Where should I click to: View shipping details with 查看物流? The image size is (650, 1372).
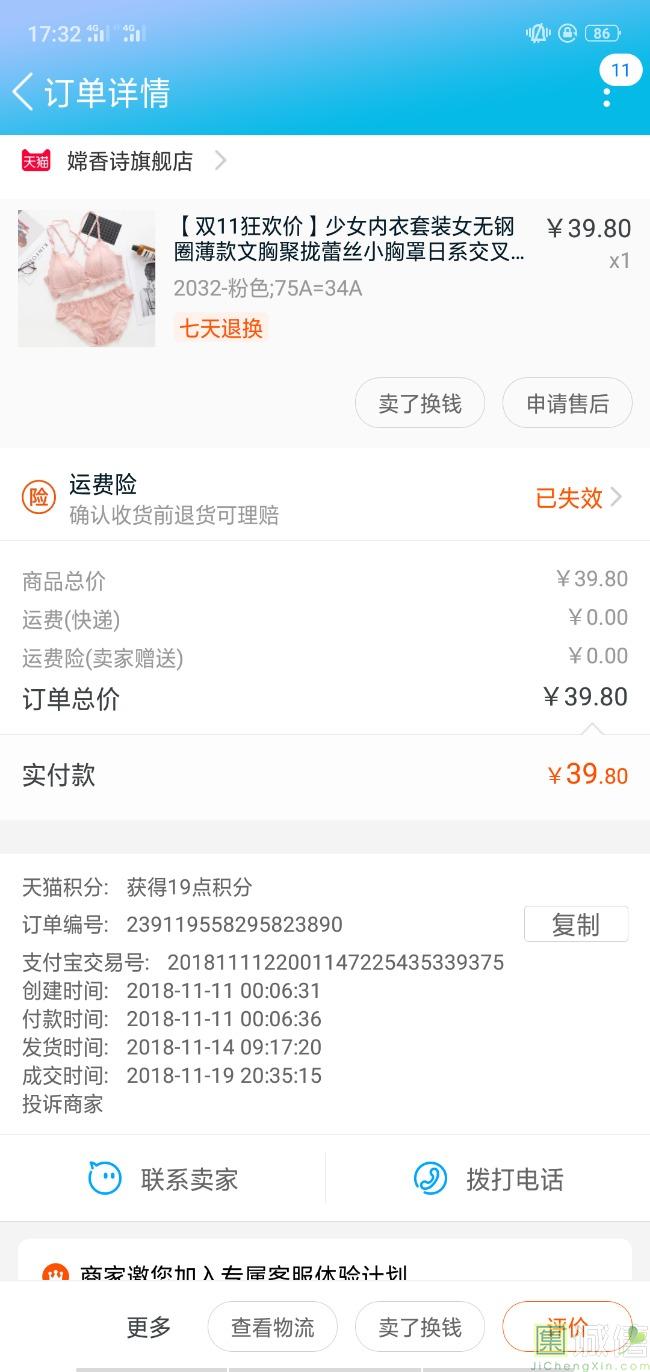coord(272,1327)
